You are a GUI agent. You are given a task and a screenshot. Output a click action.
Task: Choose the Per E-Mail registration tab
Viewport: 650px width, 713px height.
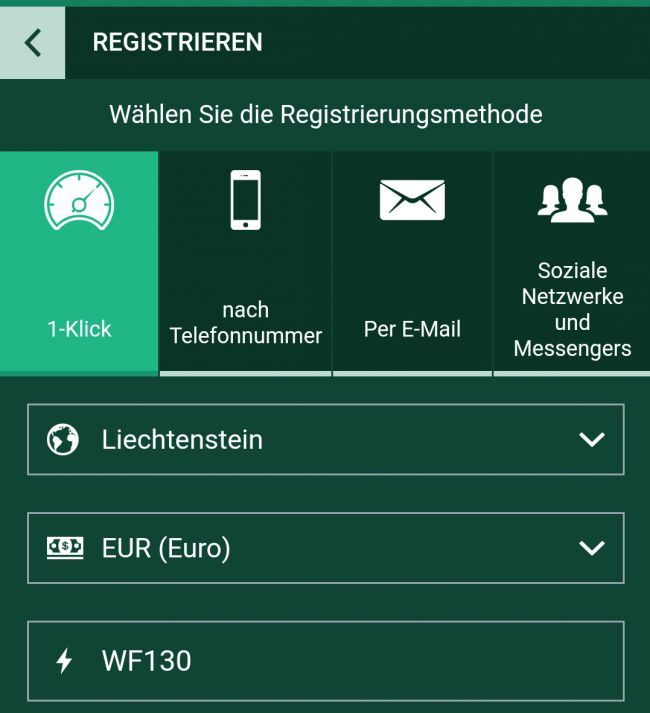point(412,263)
